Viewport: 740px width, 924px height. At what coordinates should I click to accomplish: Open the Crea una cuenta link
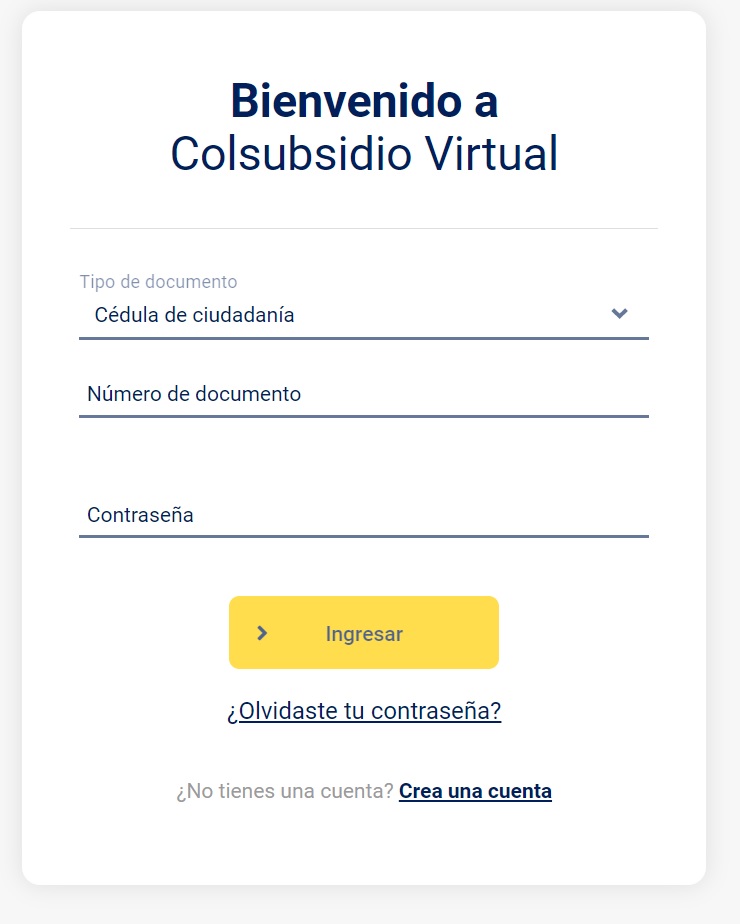[x=475, y=791]
